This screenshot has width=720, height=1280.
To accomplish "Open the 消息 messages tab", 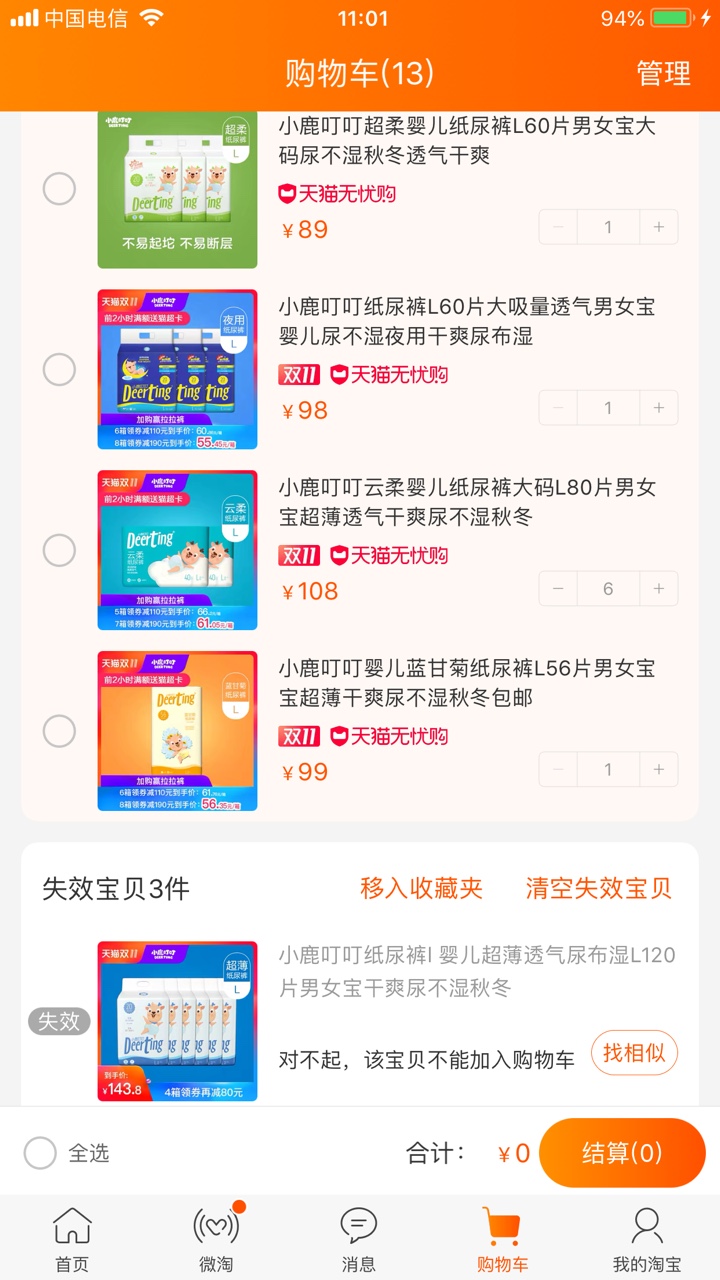I will coord(359,1239).
